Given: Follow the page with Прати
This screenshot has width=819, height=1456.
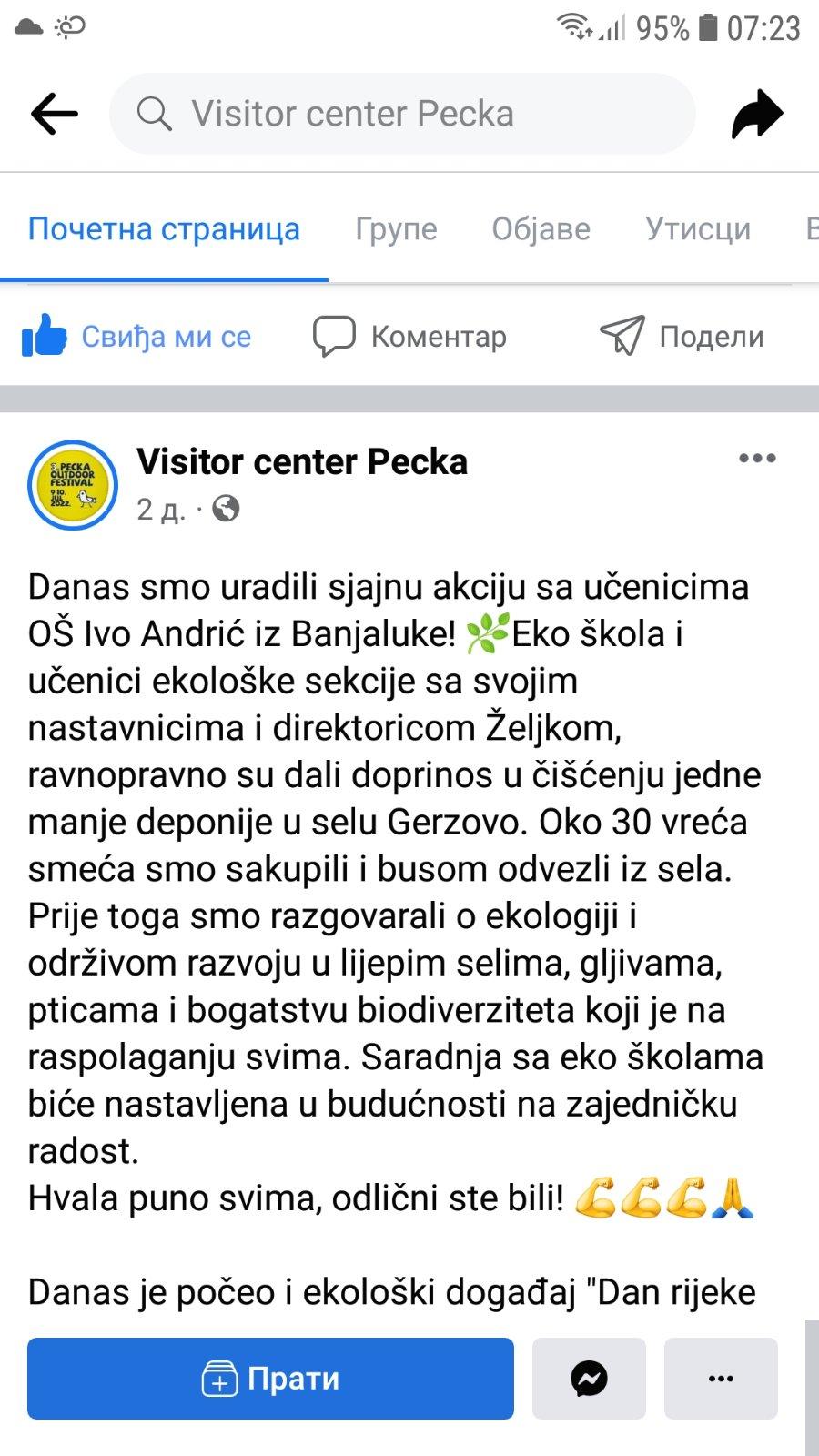Looking at the screenshot, I should click(x=270, y=1379).
